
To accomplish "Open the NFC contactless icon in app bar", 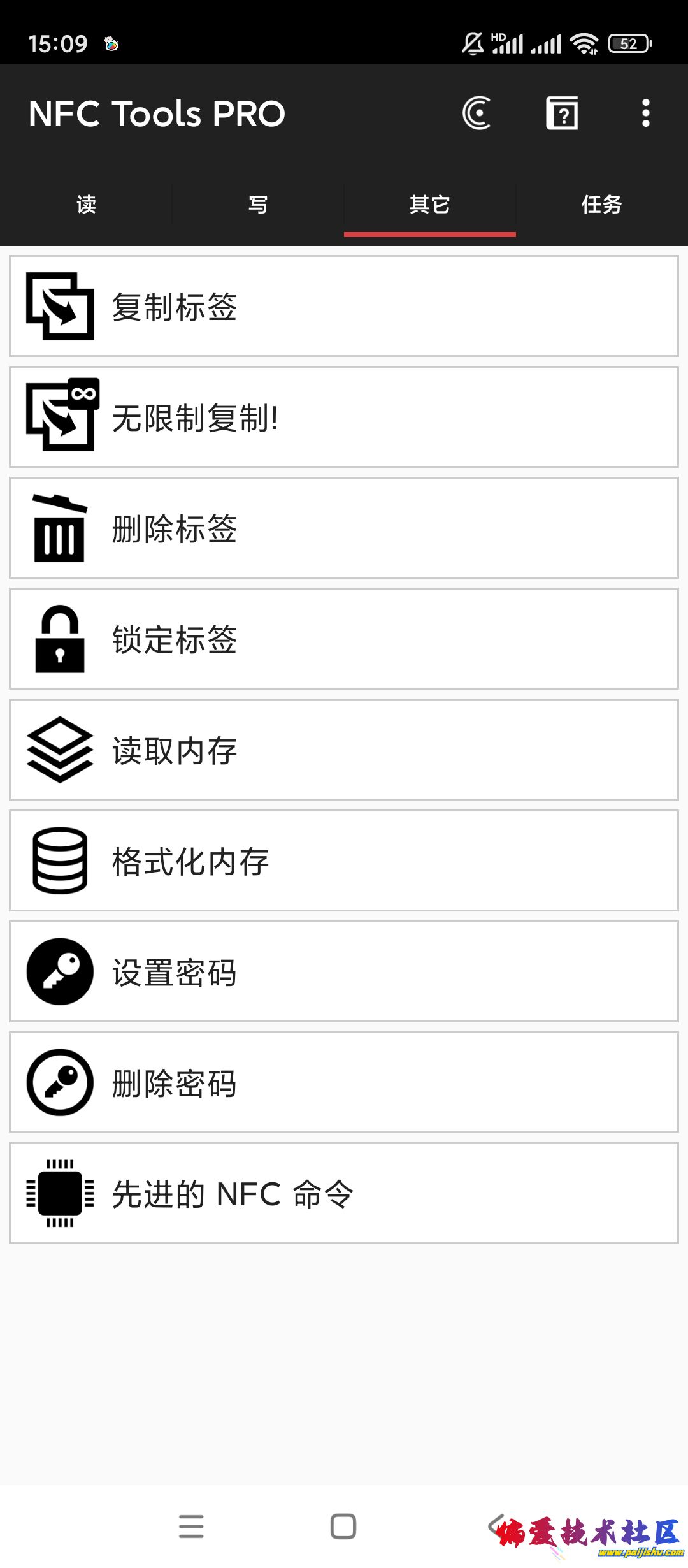I will coord(477,113).
